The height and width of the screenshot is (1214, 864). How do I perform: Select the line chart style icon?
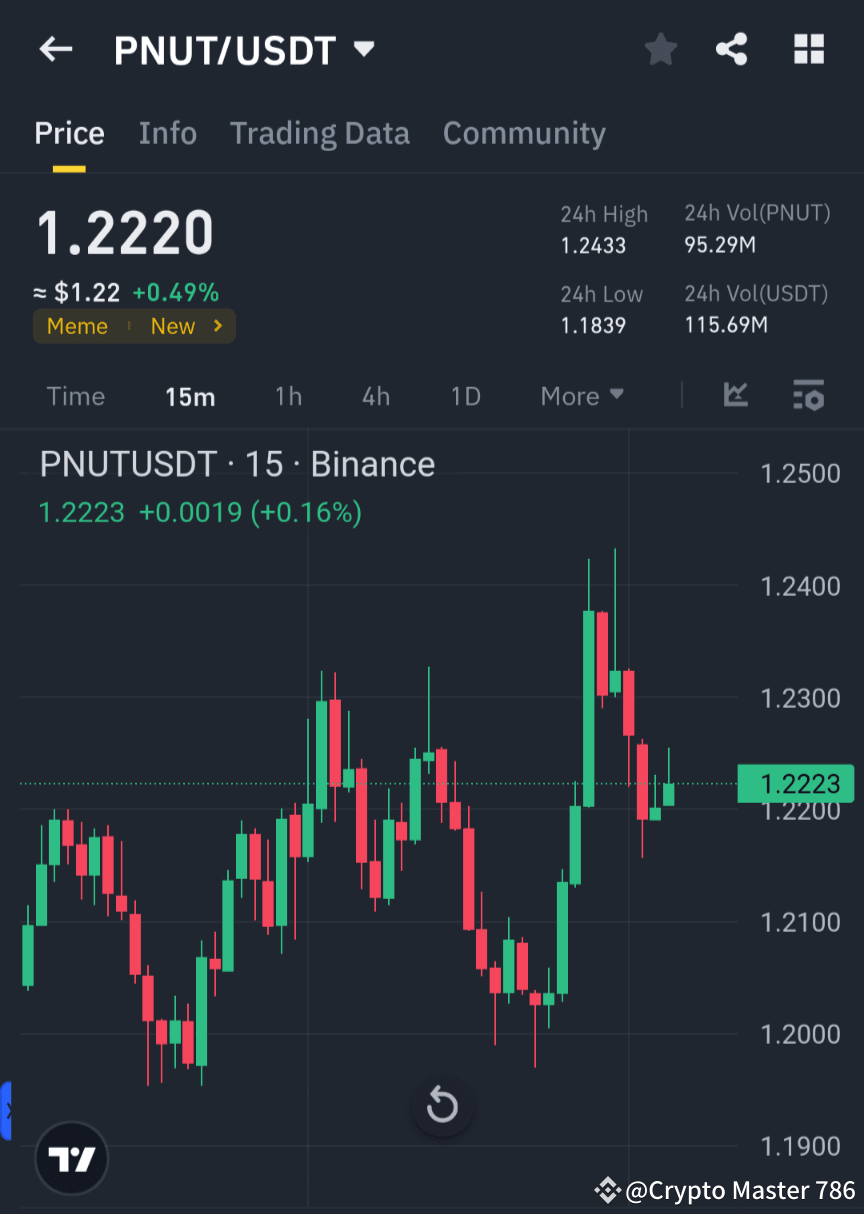pos(736,396)
